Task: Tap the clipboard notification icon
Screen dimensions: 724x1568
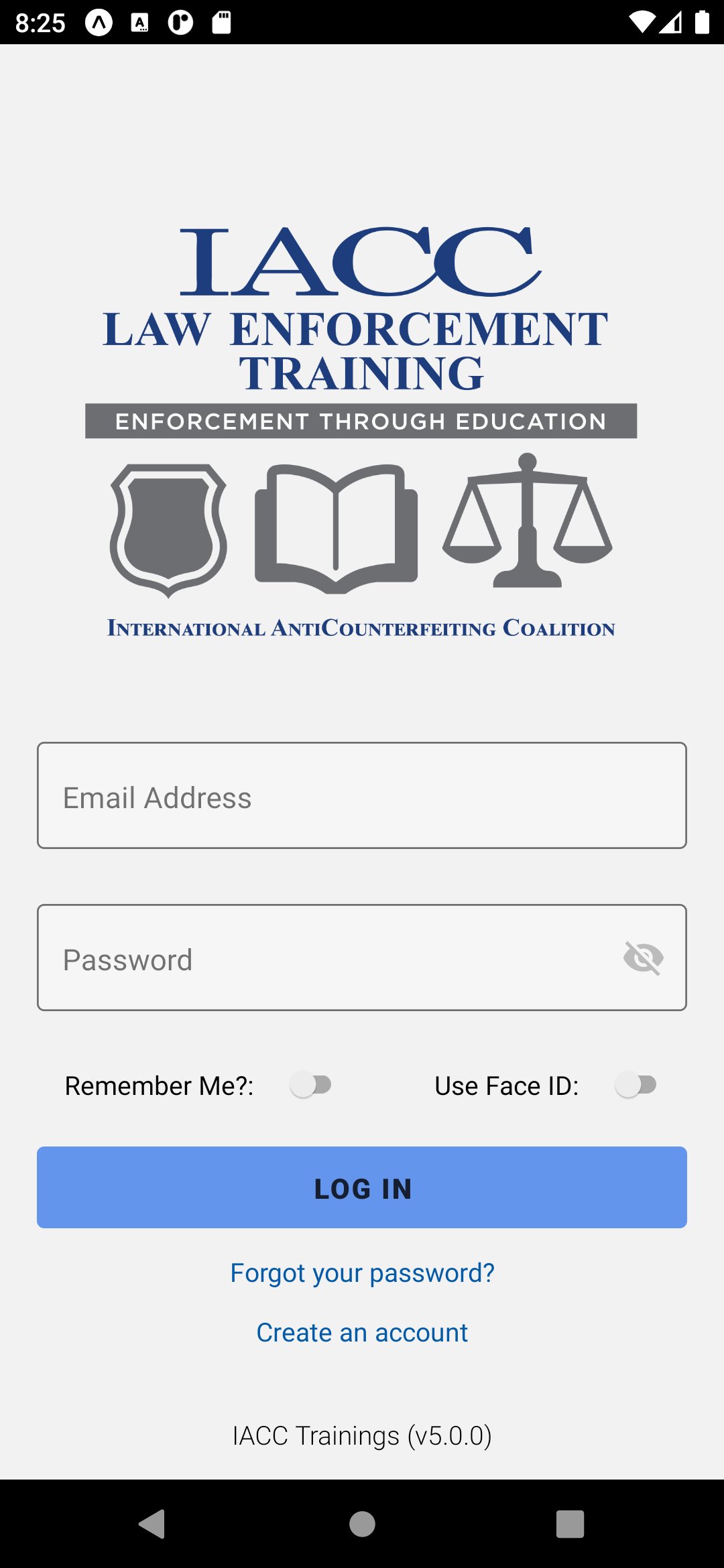Action: (x=221, y=21)
